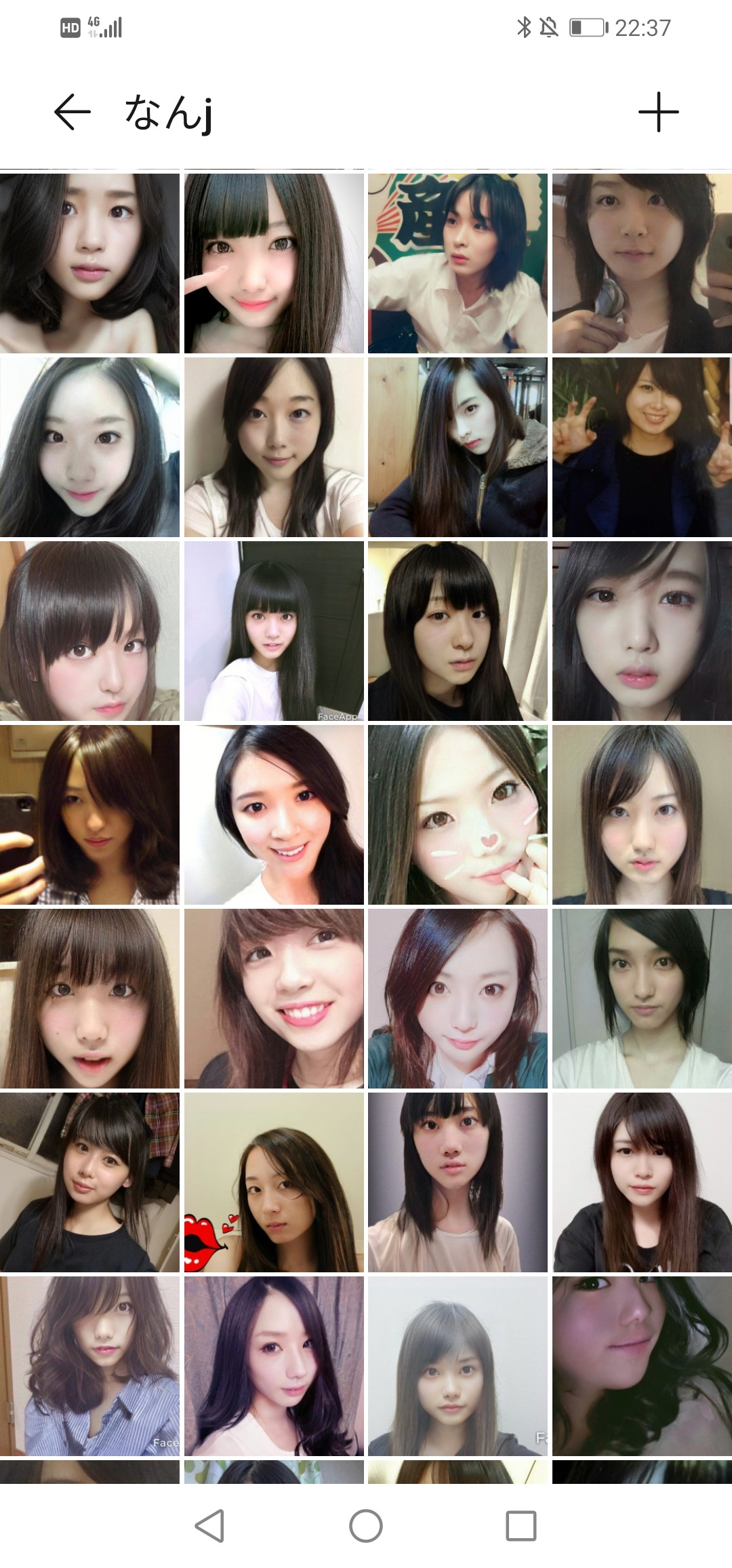Open the FaceApp photo with white t-shirt
Image resolution: width=732 pixels, height=1568 pixels.
coord(274,631)
